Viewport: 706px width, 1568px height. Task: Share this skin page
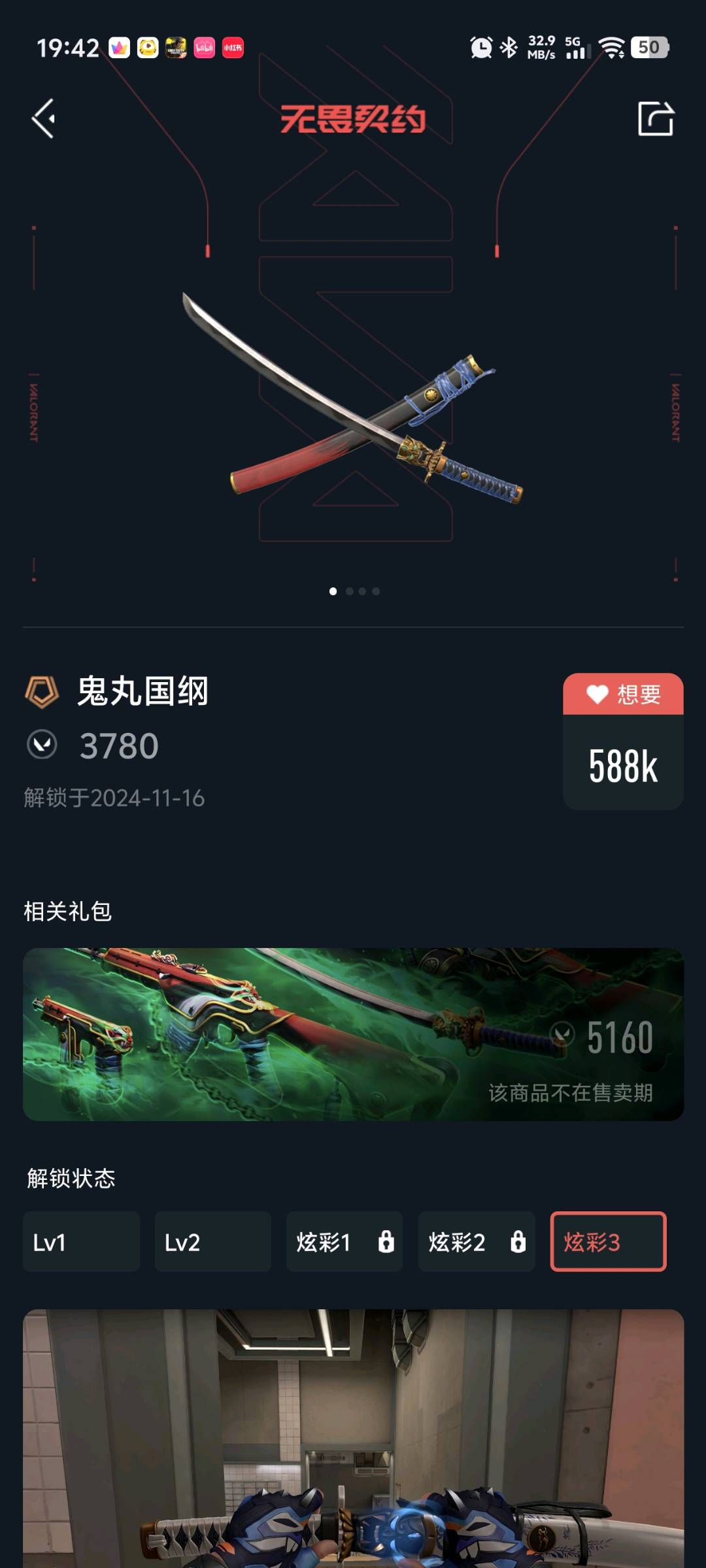655,119
